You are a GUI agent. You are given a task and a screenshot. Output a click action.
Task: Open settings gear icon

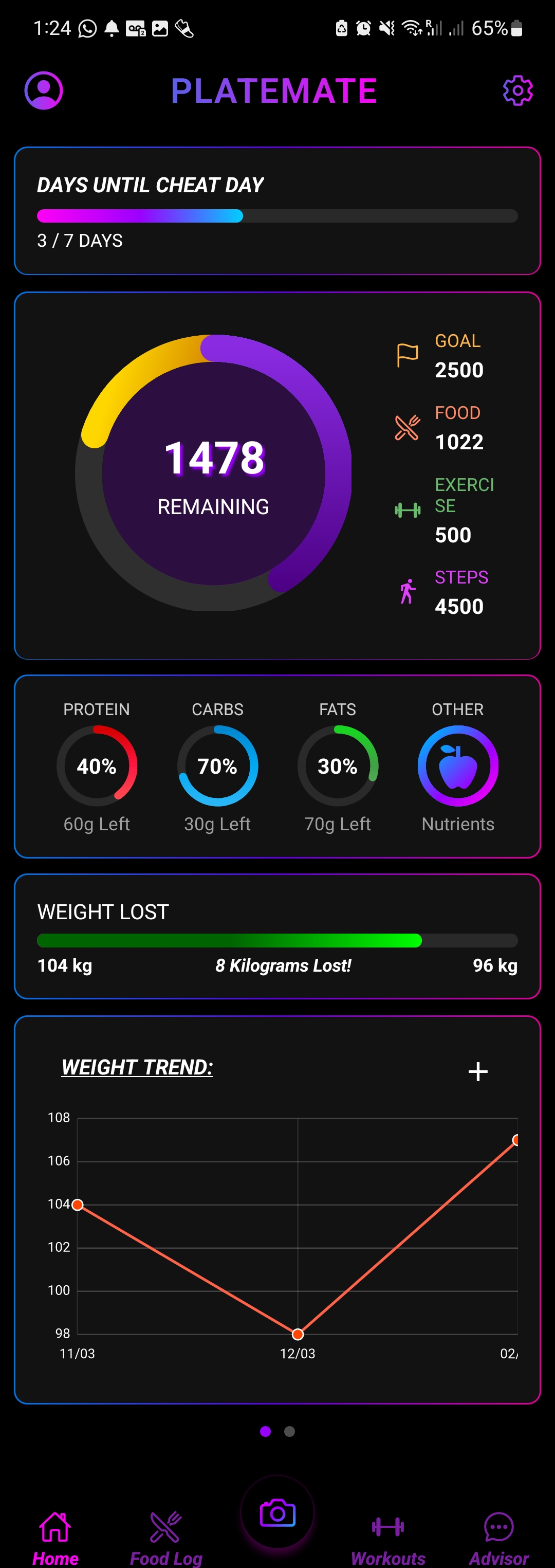(x=517, y=90)
